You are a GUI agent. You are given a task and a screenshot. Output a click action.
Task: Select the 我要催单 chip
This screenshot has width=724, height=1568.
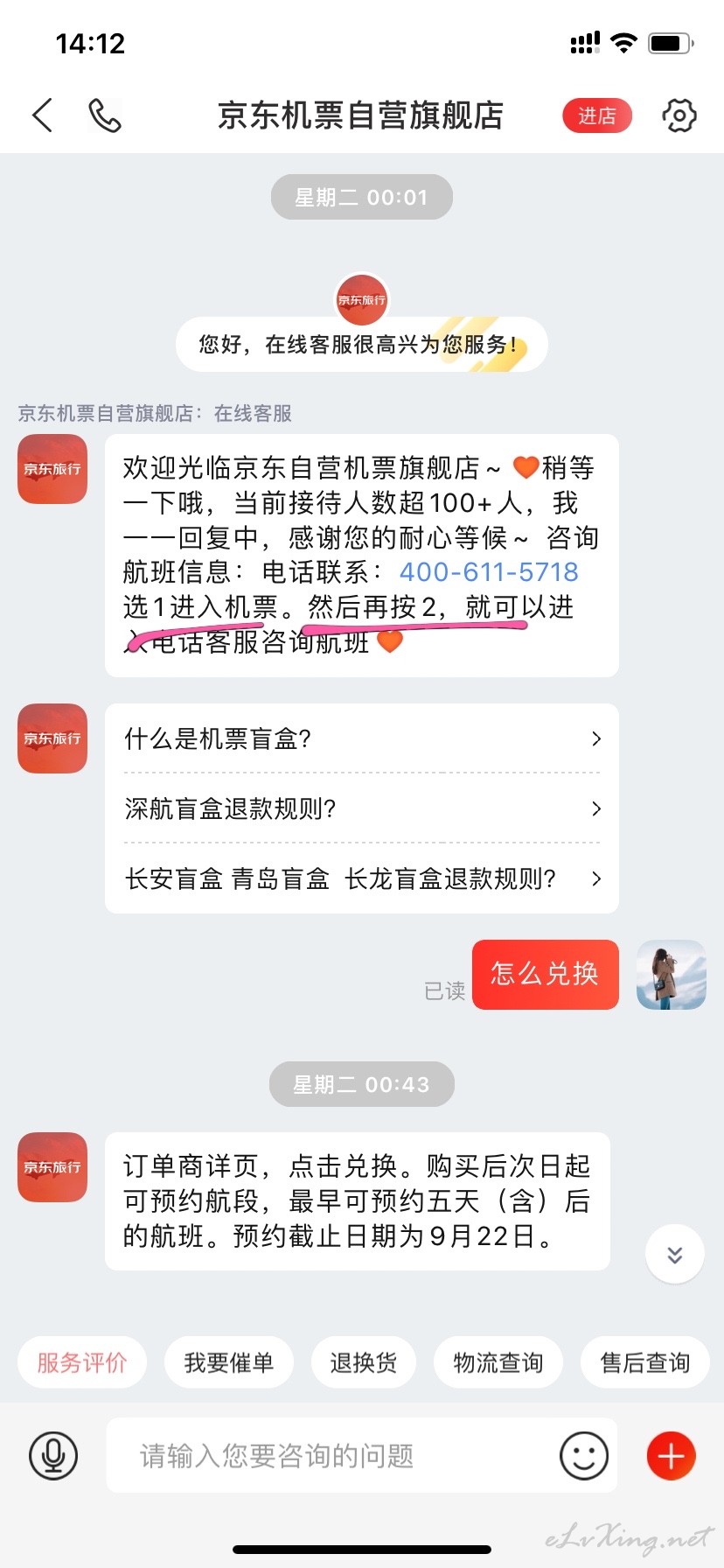[x=229, y=1362]
